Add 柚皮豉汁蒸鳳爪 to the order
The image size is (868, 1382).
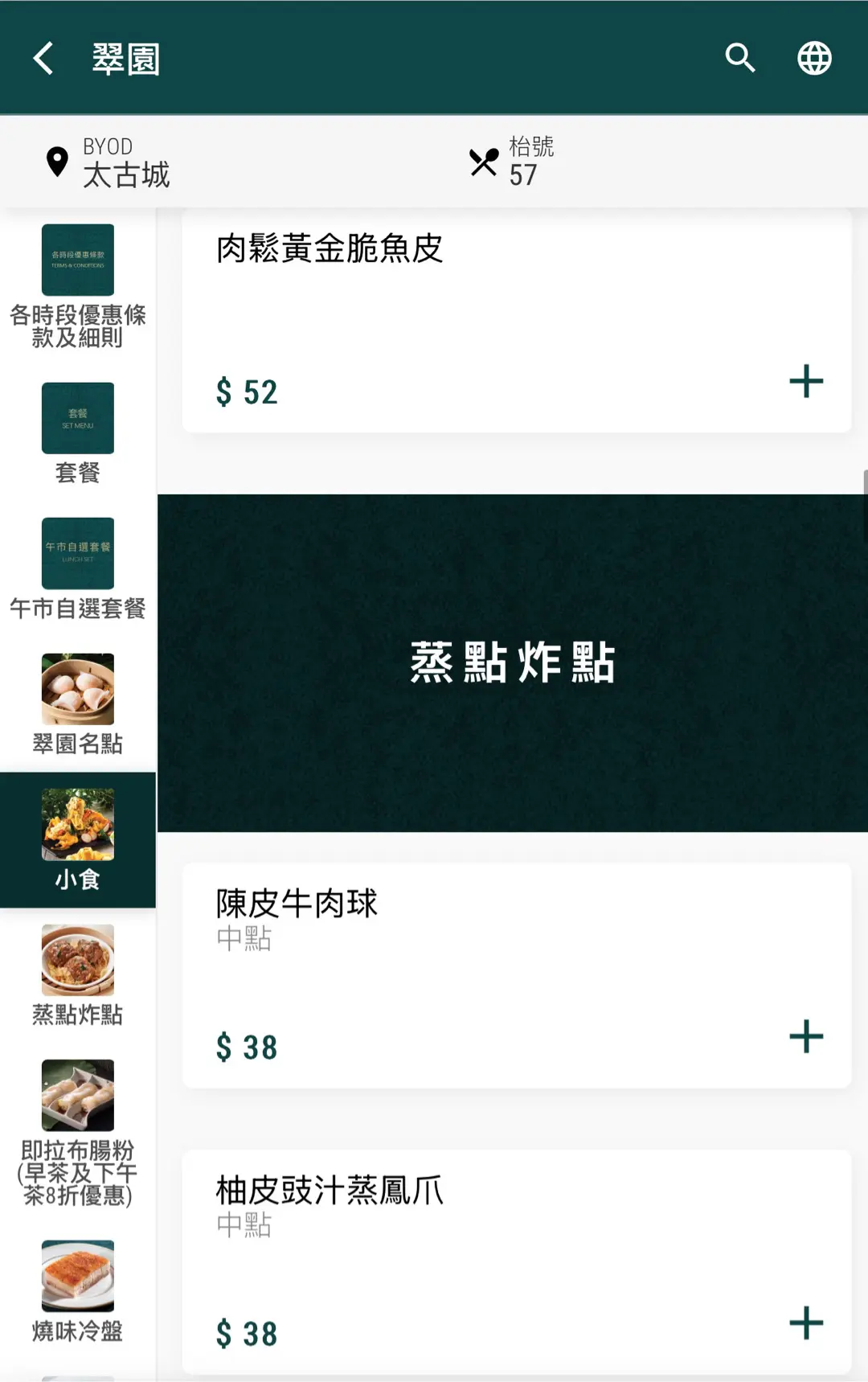806,1323
